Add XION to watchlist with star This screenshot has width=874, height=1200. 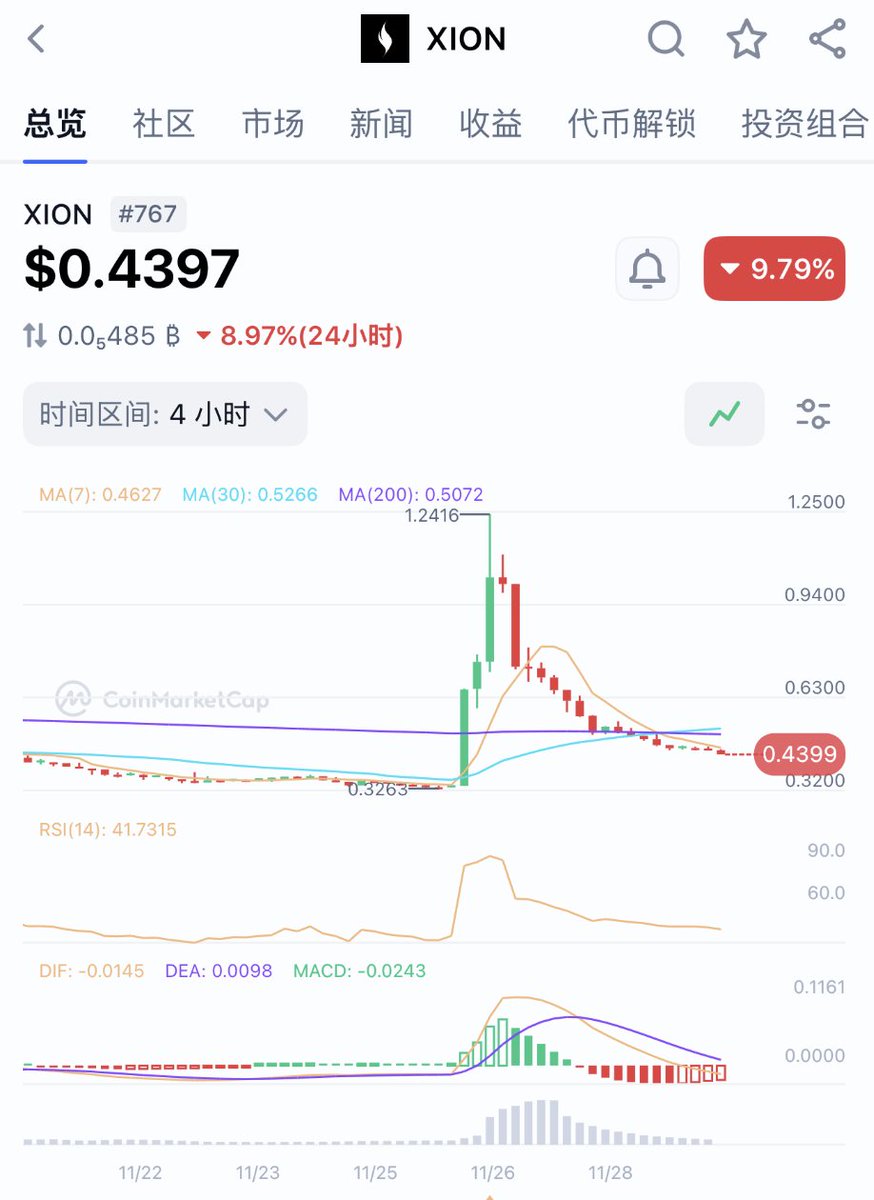click(746, 40)
